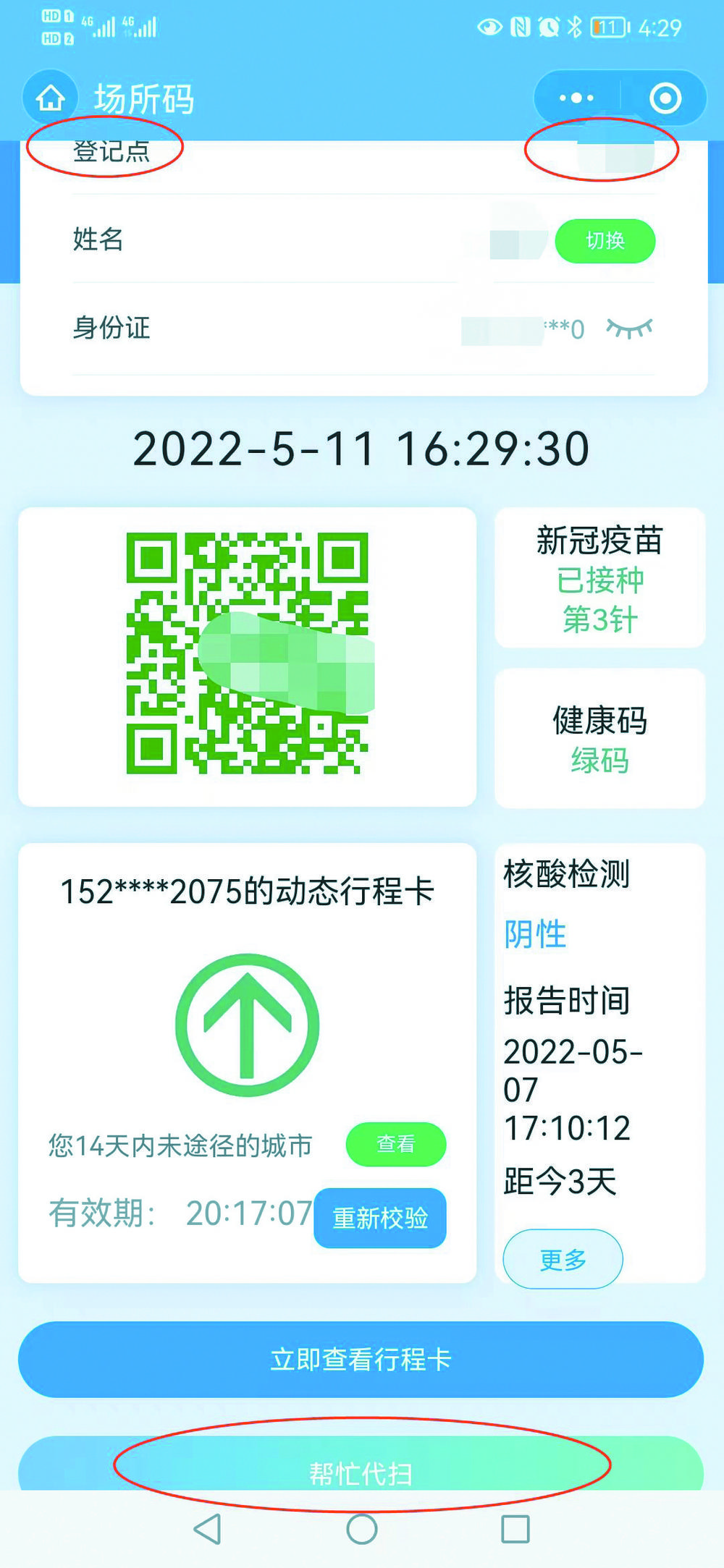This screenshot has height=1568, width=724.
Task: Open 立即查看行程卡
Action: 361,1360
